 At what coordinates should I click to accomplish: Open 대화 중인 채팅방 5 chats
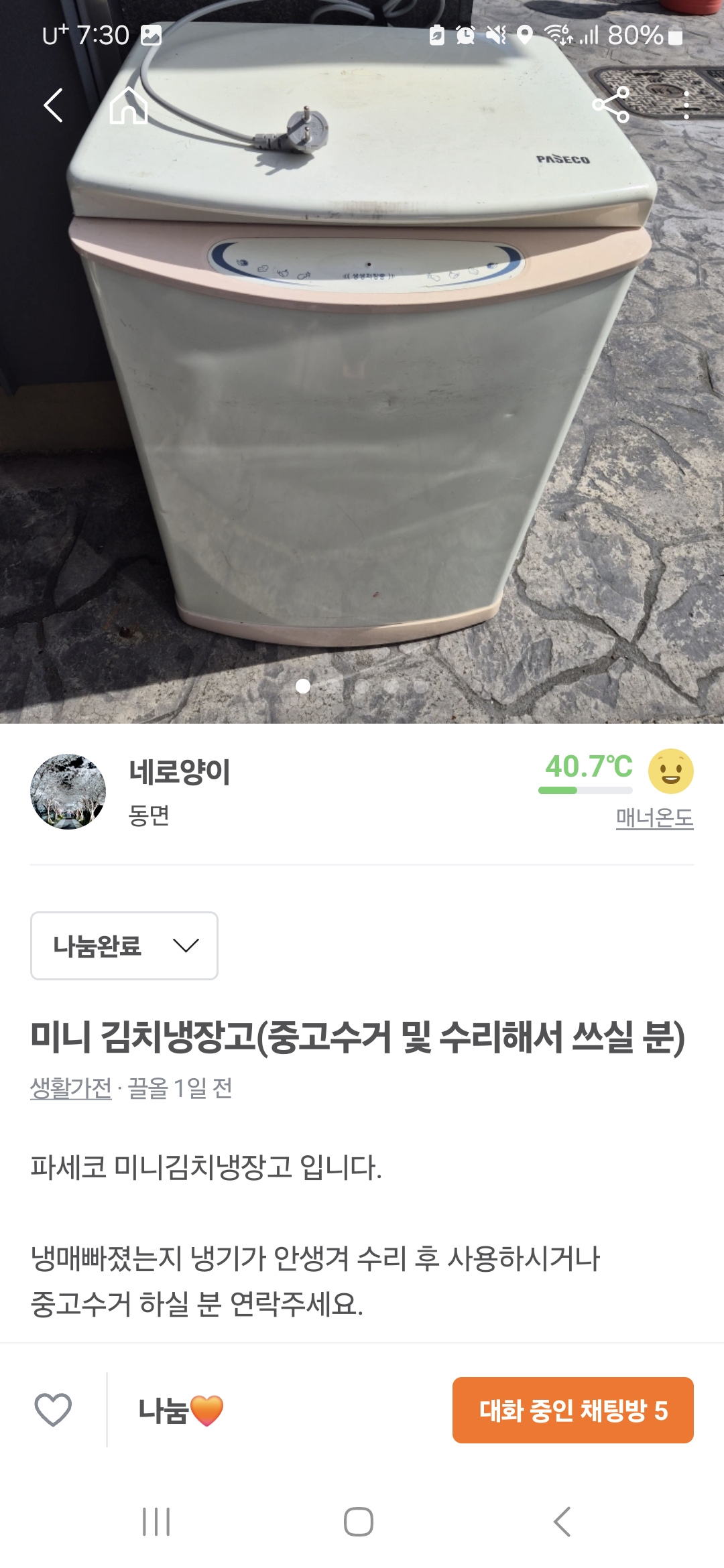pos(573,1410)
